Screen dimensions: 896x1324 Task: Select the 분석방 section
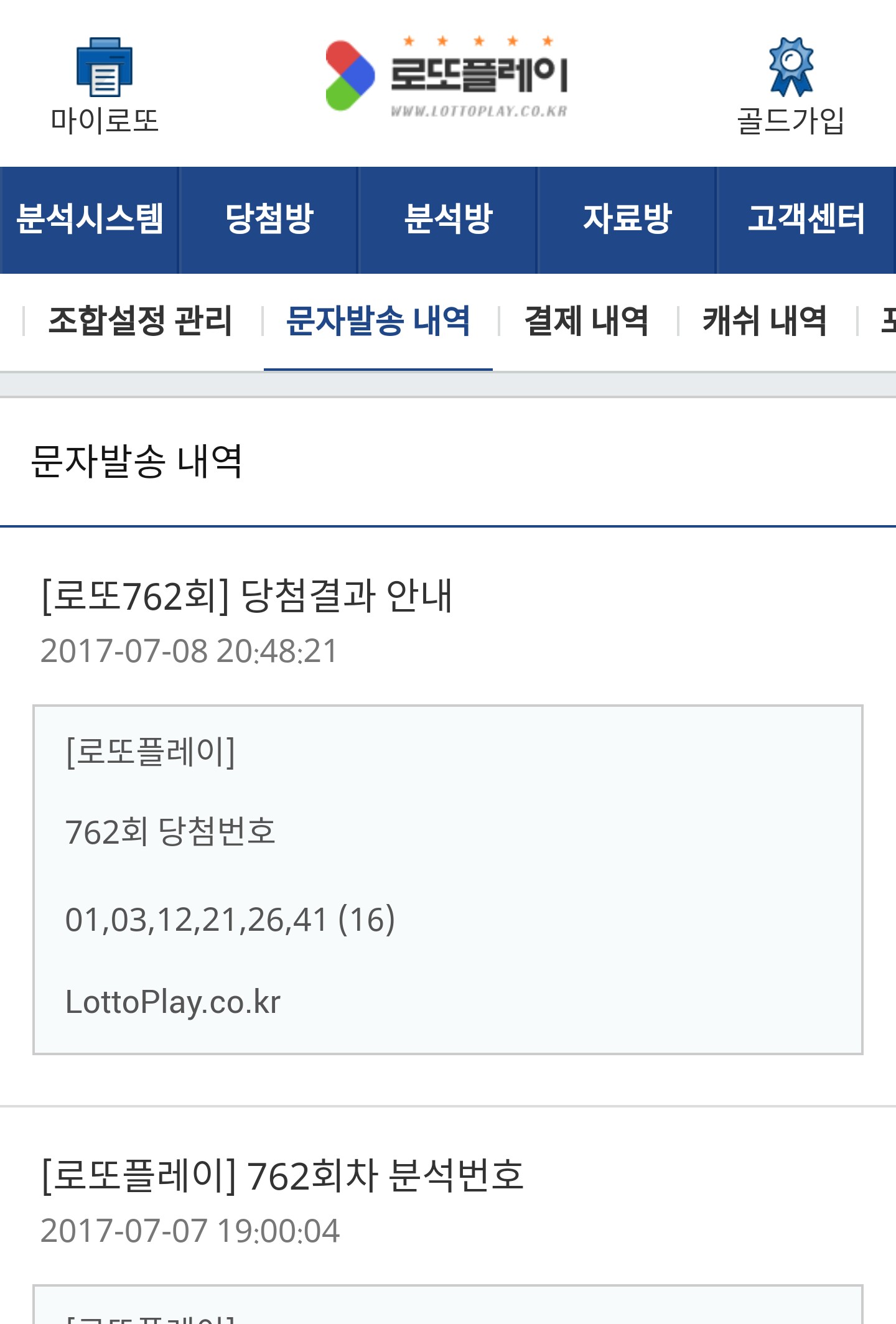[x=448, y=220]
